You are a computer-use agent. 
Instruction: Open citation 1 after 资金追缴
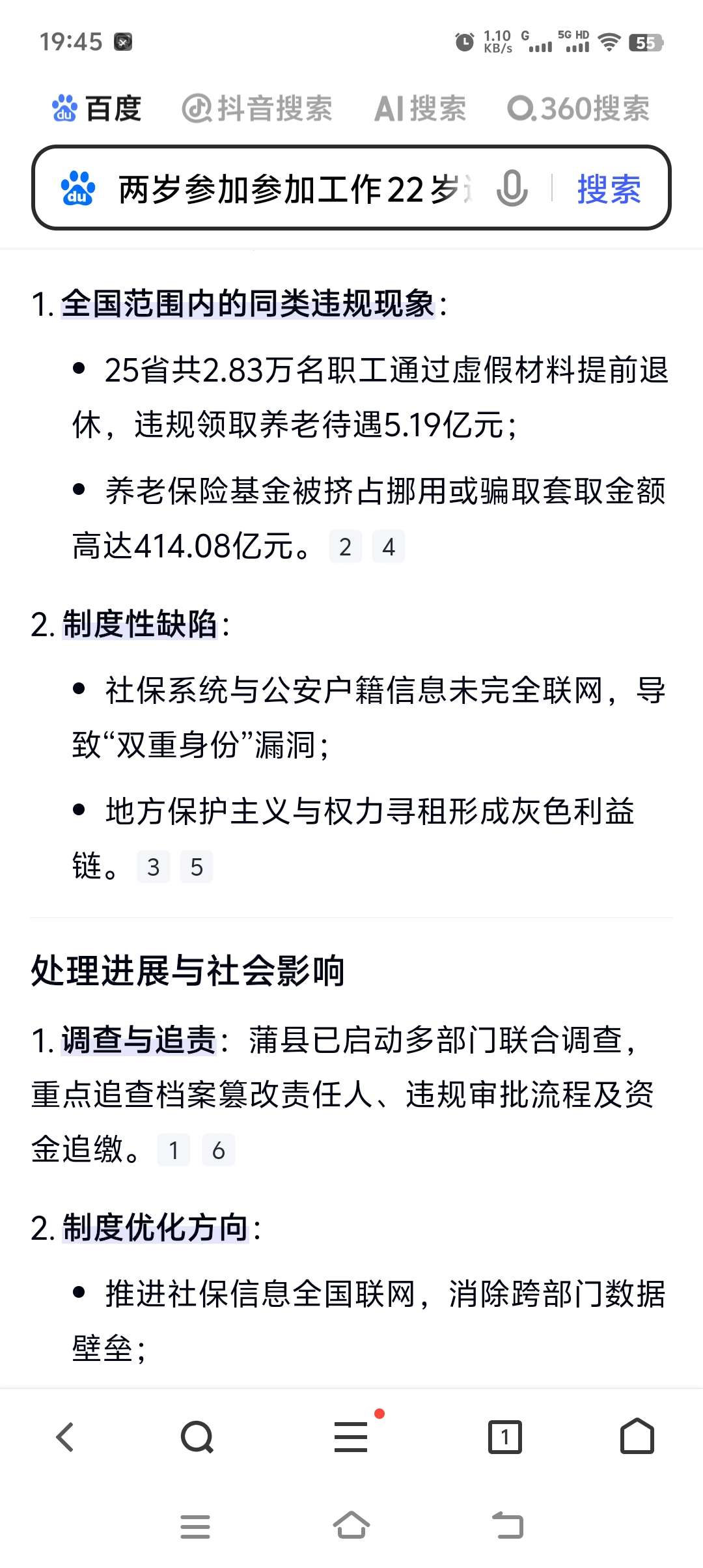(174, 1150)
